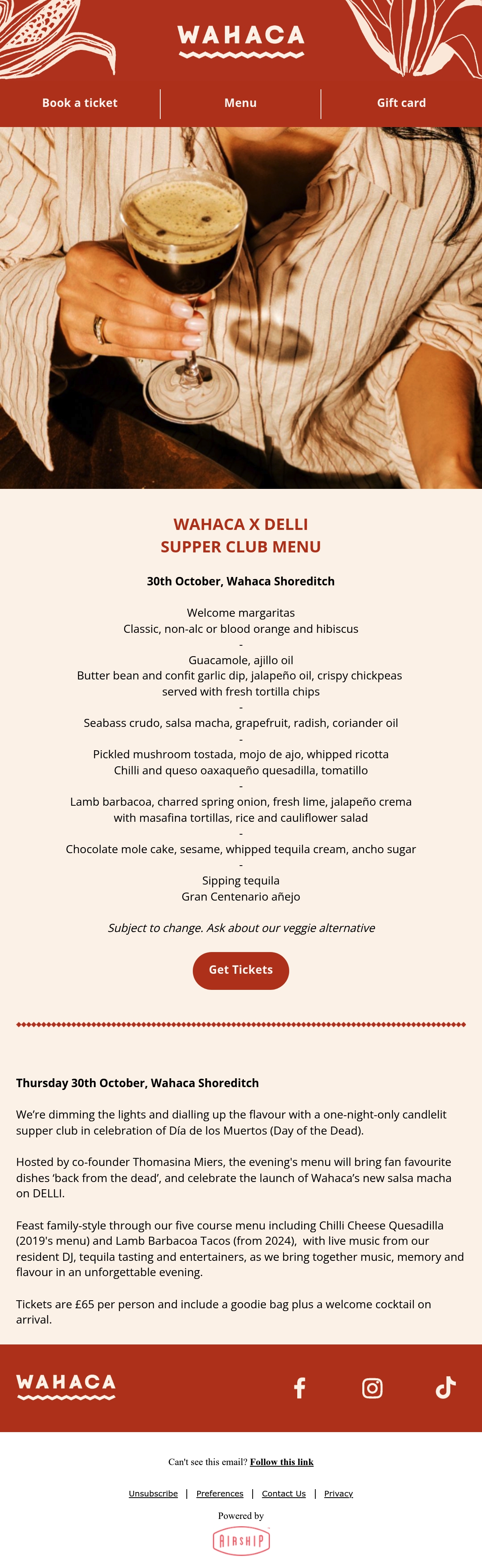
Task: Tap Follow this link to view email
Action: (282, 1461)
